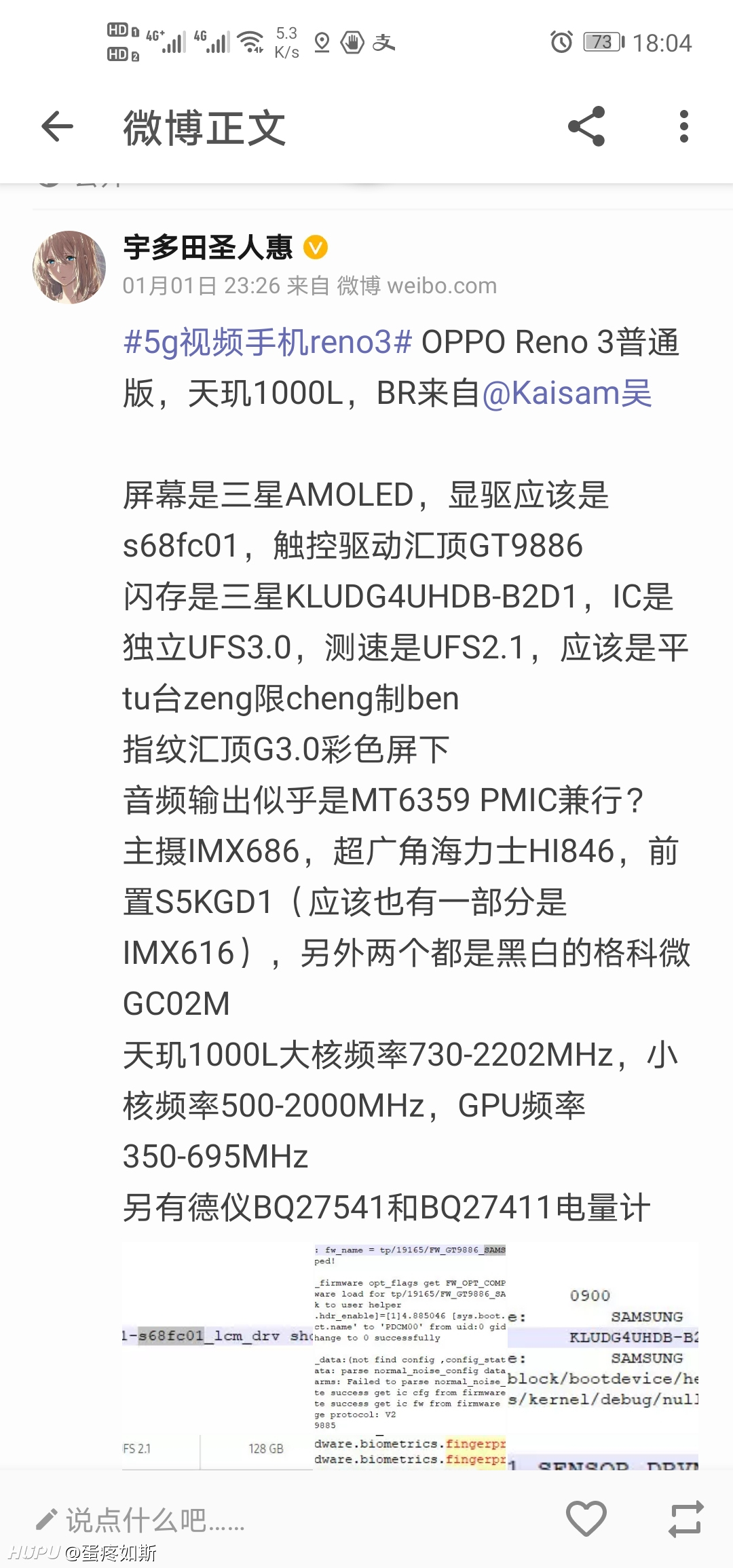Open the #5g视频手机reno3# hashtag

(x=267, y=342)
